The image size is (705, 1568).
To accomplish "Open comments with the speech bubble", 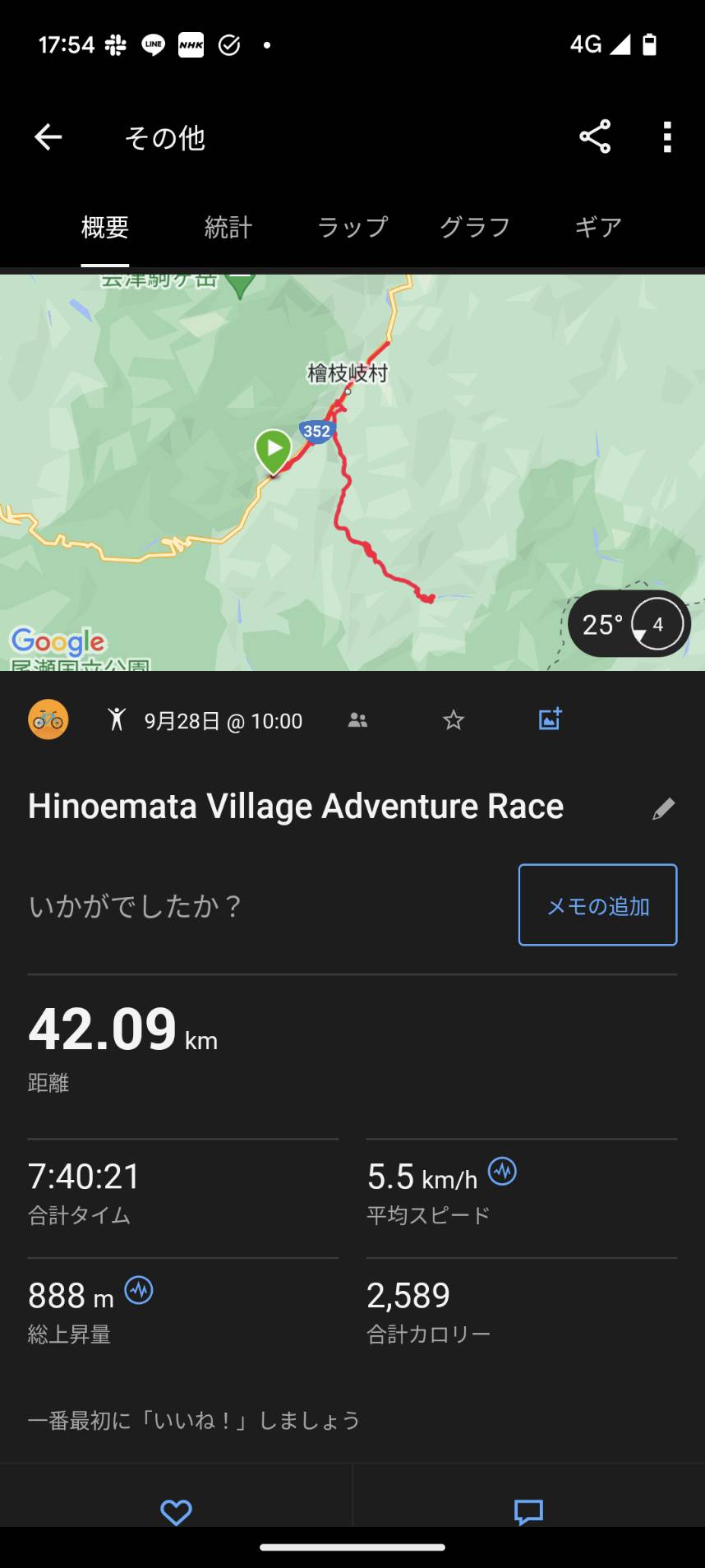I will (528, 1511).
